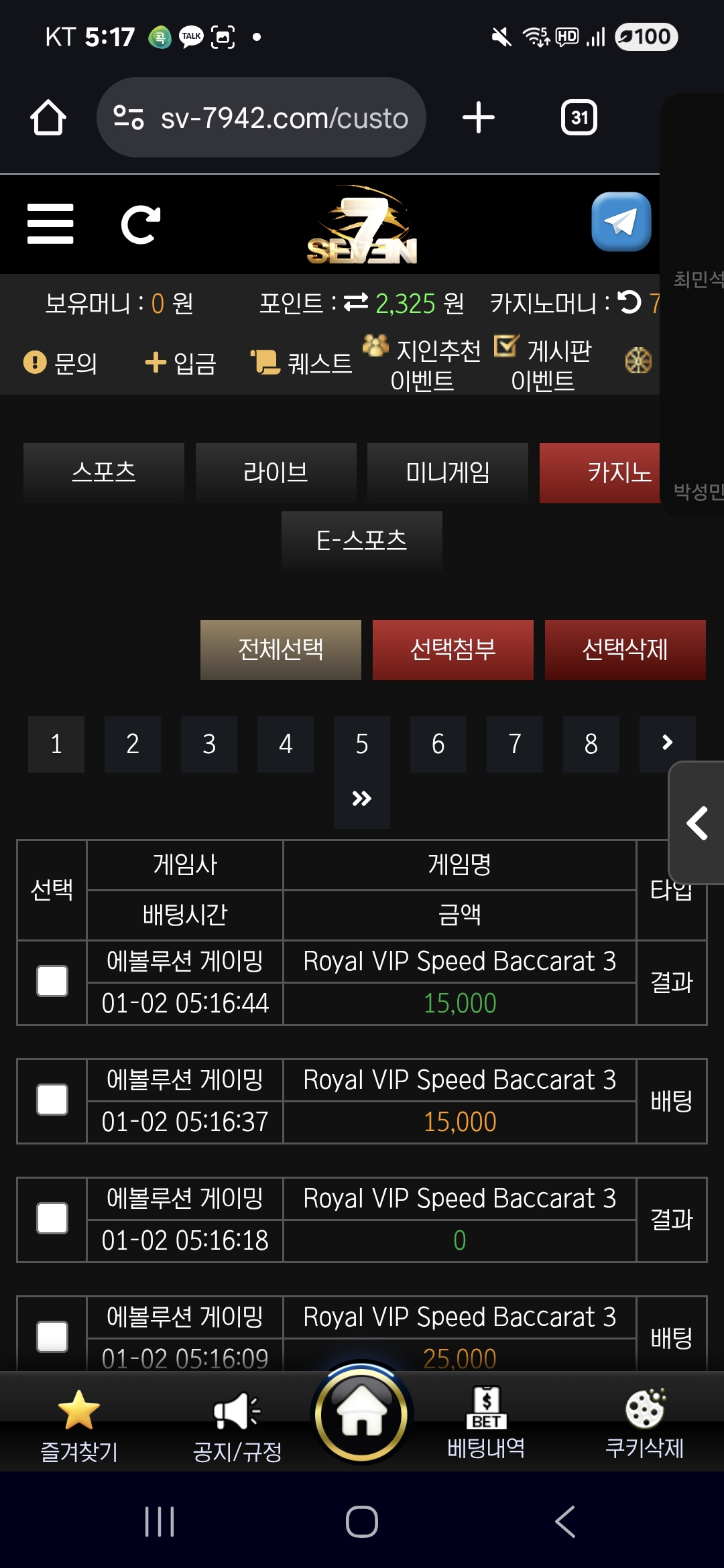The image size is (724, 1568).
Task: Tap the 선택첨부 button
Action: pyautogui.click(x=453, y=649)
